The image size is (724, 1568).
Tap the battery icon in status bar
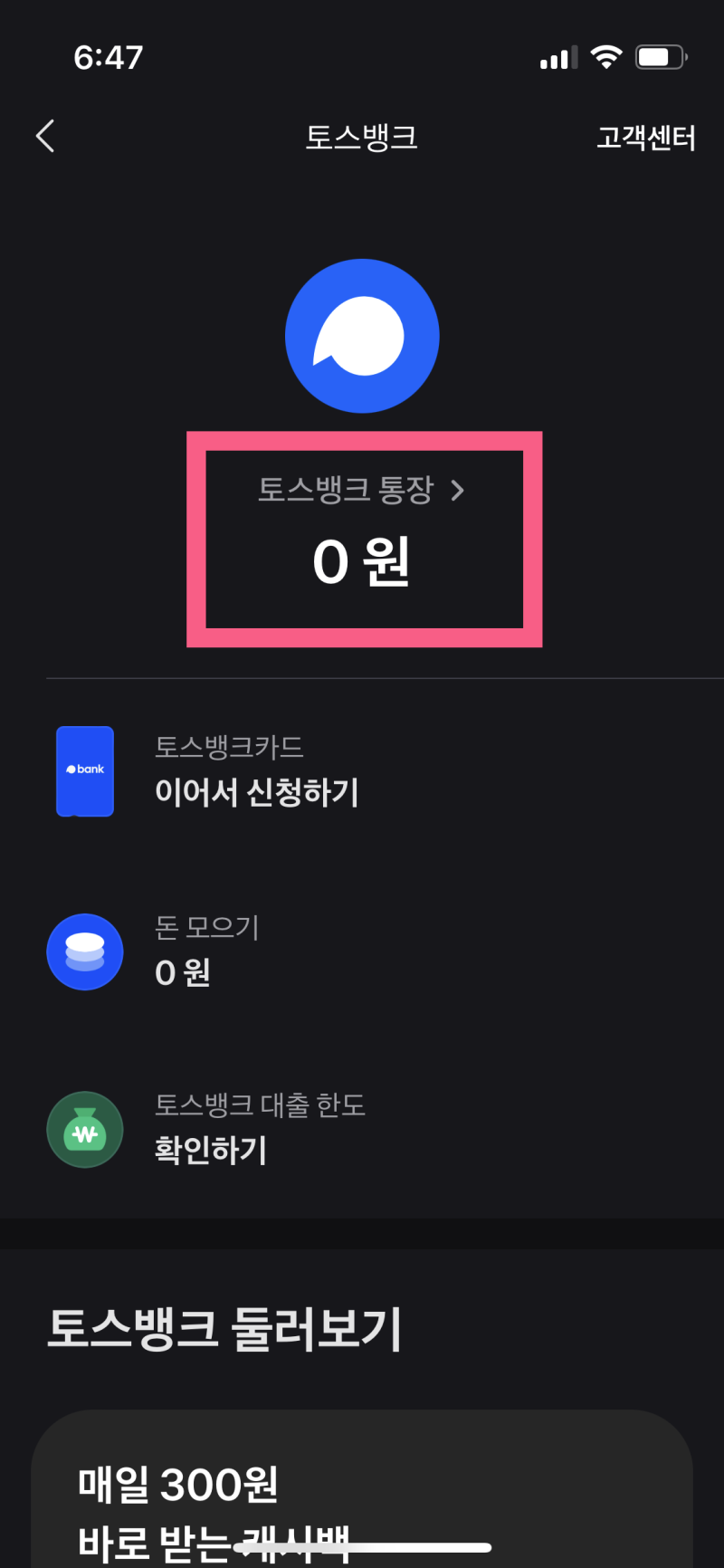[660, 56]
